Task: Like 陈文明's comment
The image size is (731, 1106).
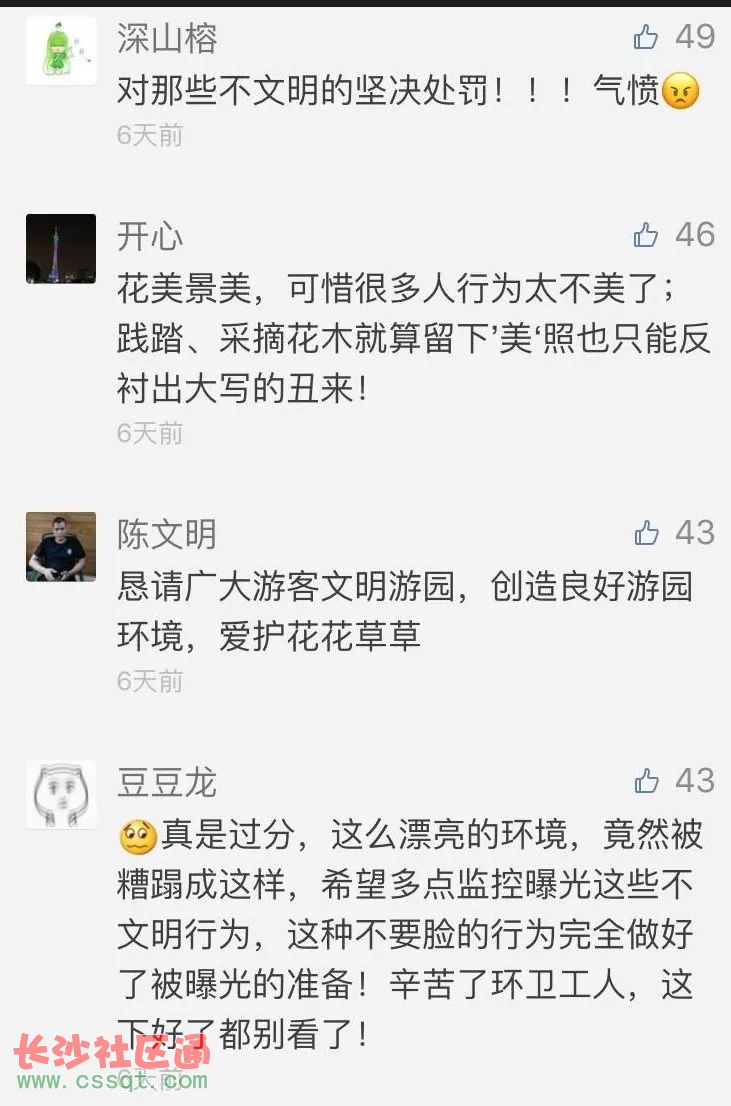Action: coord(646,533)
